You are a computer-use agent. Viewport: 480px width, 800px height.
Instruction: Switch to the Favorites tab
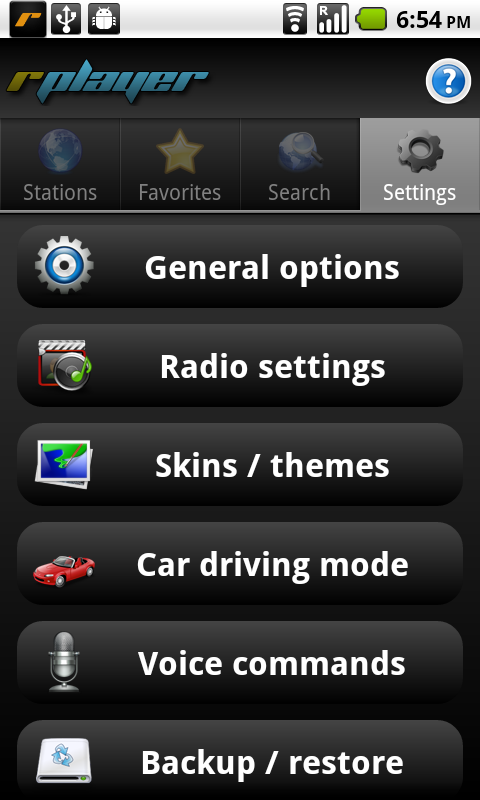point(180,165)
